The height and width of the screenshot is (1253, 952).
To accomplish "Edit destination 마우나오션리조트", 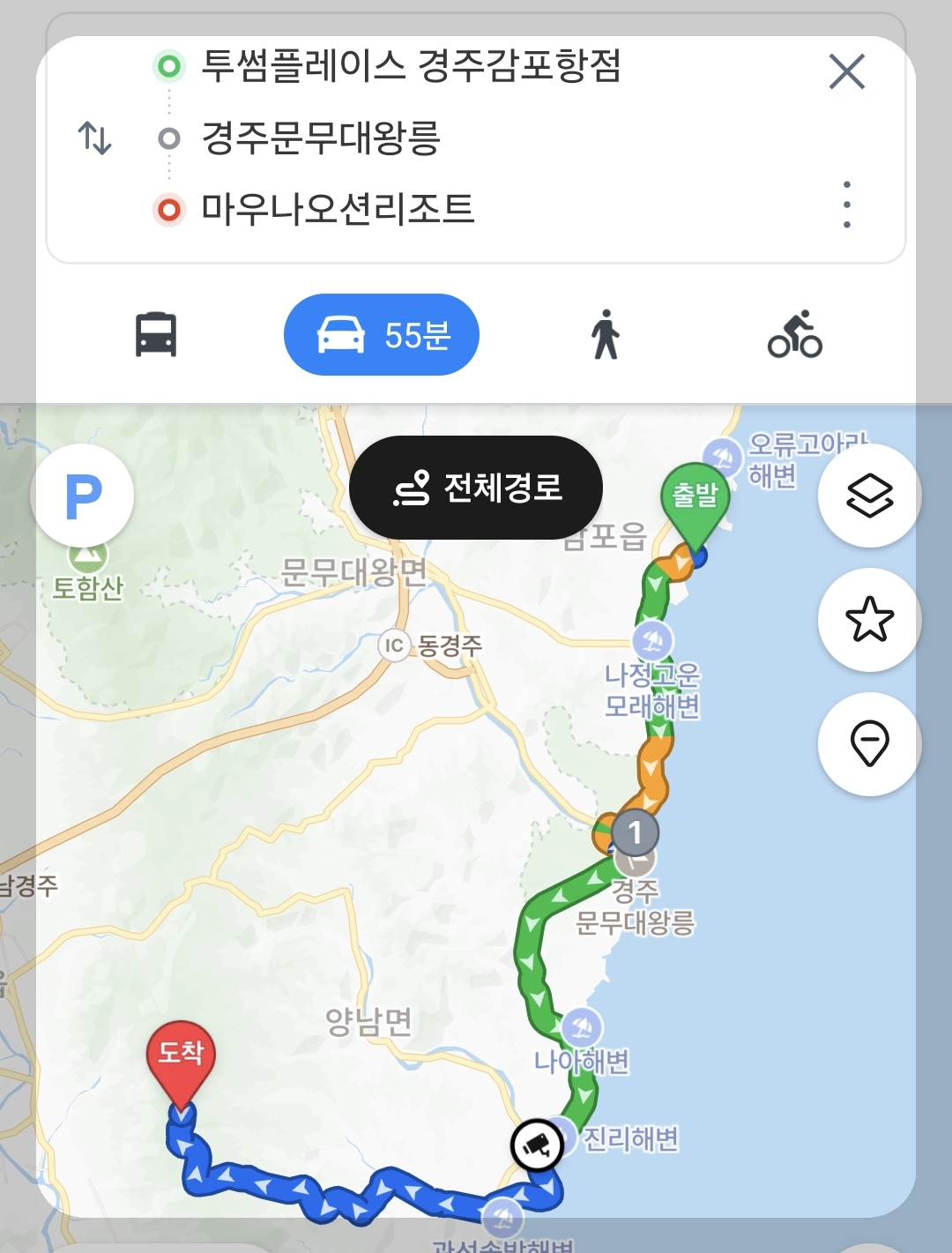I will coord(338,209).
